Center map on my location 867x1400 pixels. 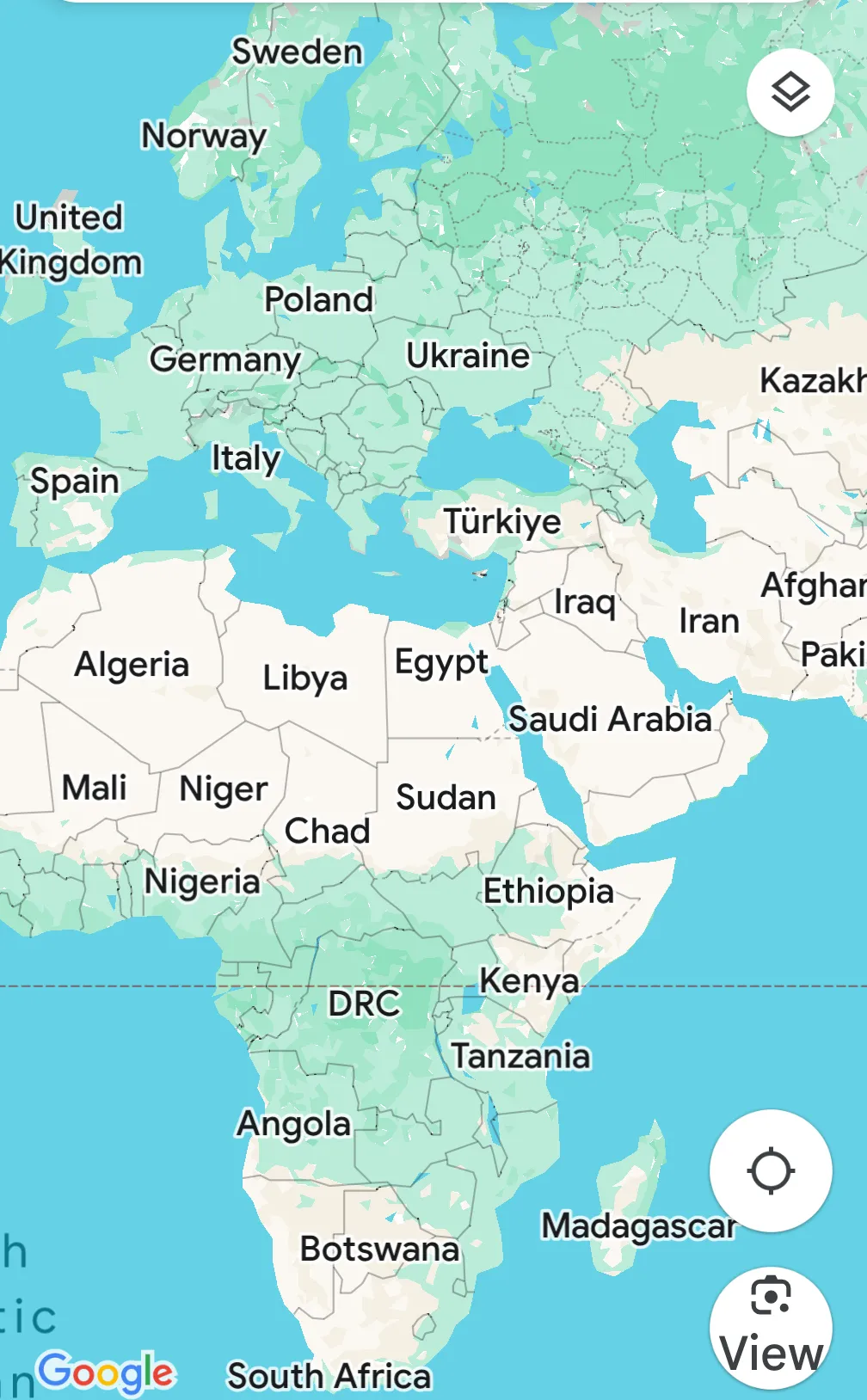(x=771, y=1170)
